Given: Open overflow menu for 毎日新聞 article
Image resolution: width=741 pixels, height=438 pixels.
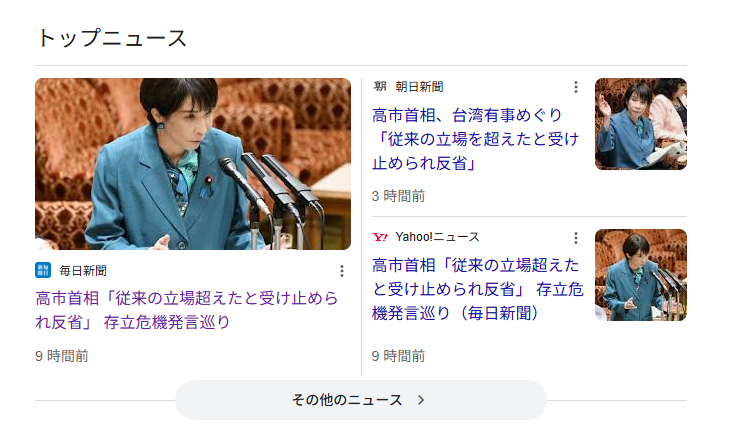Looking at the screenshot, I should (342, 271).
